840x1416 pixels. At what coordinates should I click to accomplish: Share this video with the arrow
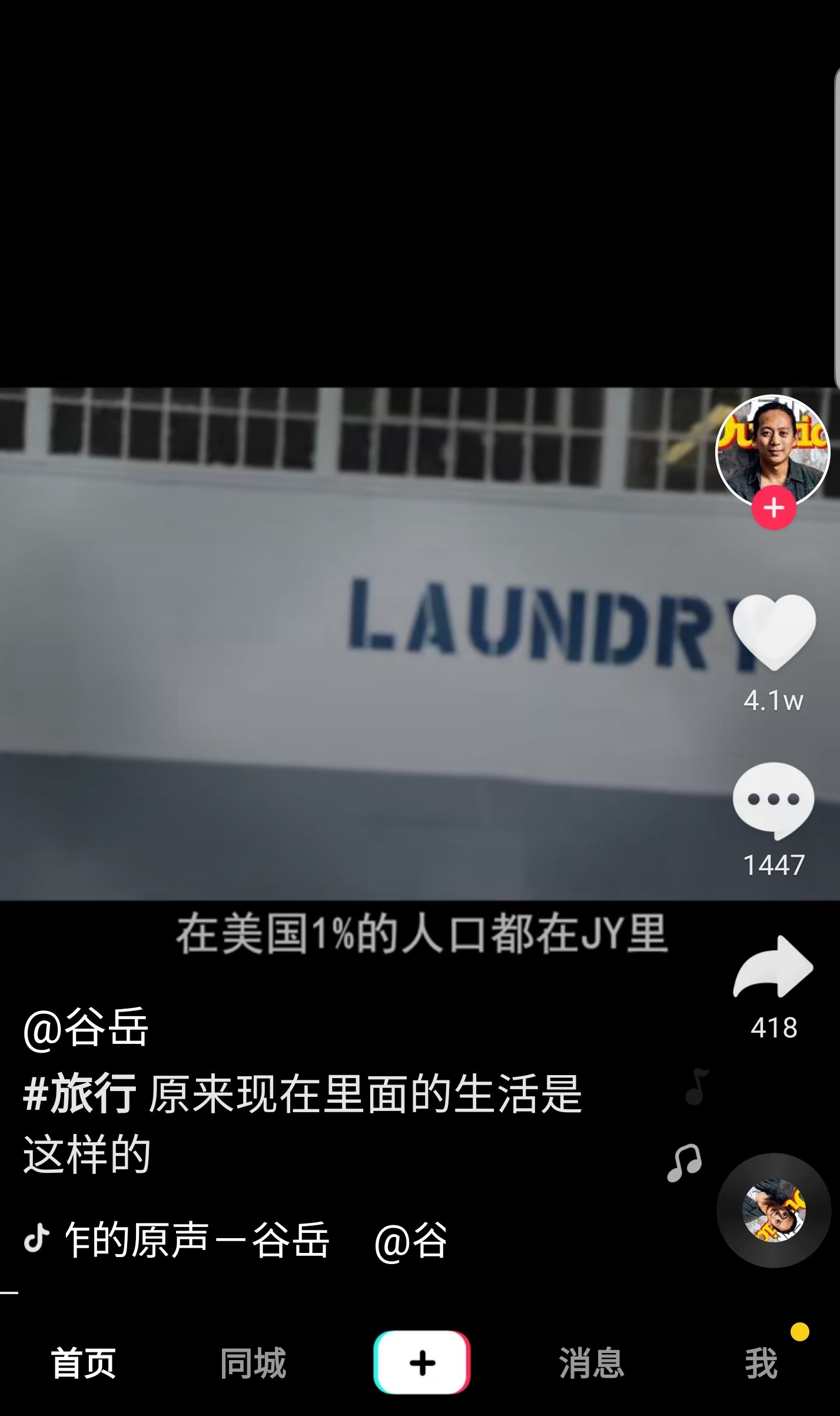[773, 967]
